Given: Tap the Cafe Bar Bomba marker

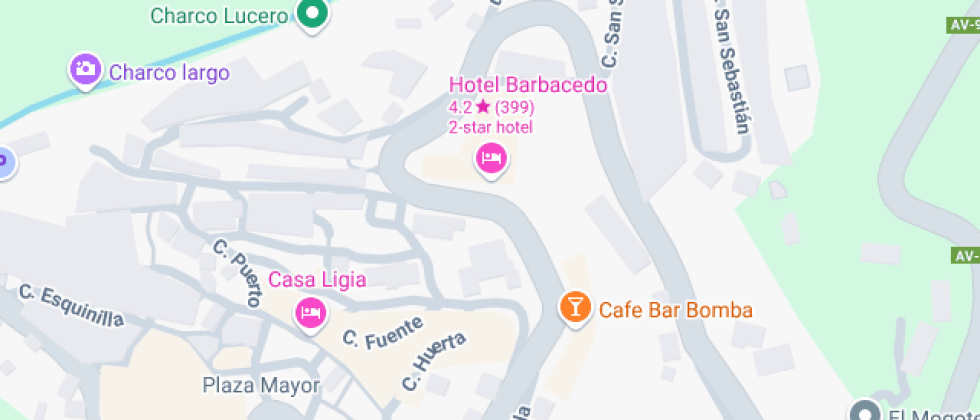Looking at the screenshot, I should coord(575,306).
